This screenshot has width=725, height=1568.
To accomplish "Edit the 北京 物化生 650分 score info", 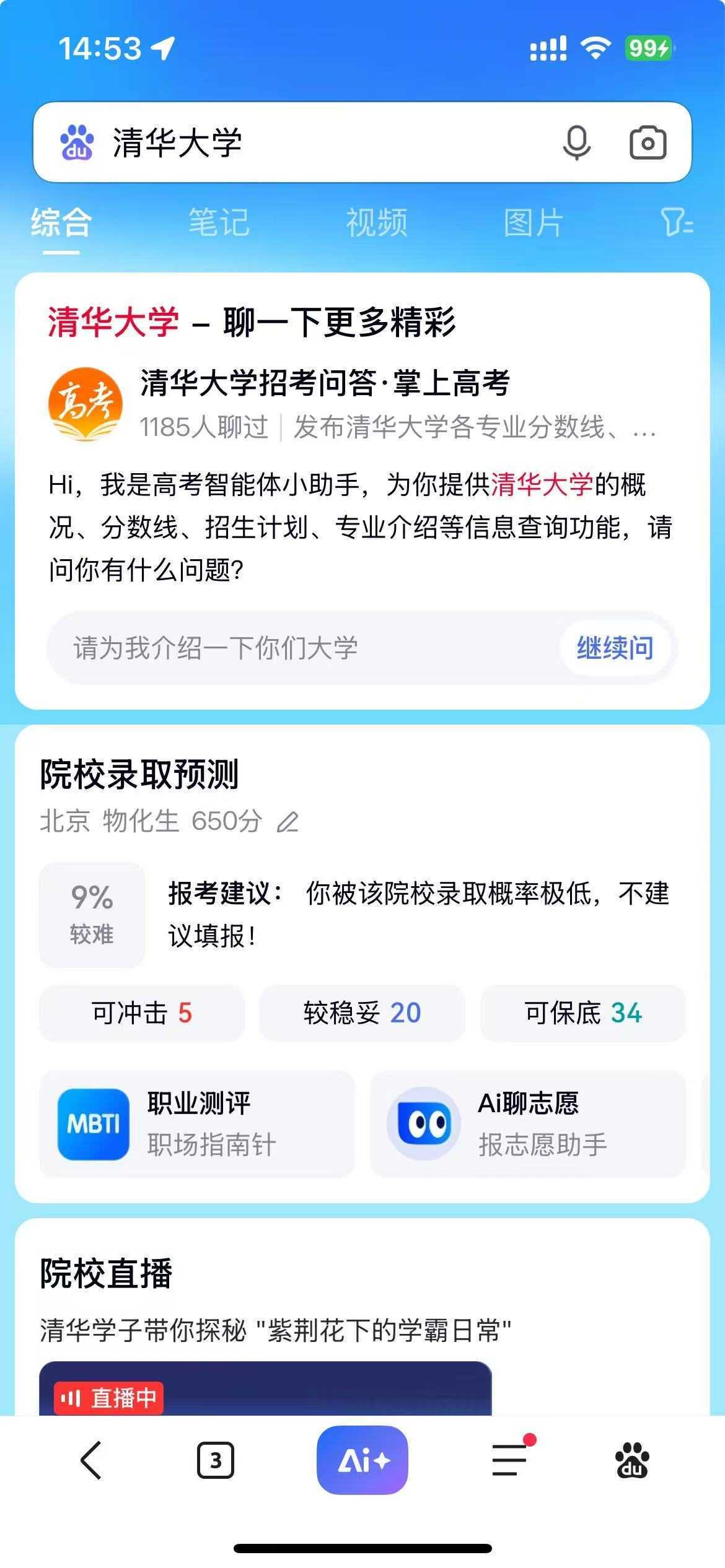I will (x=288, y=822).
